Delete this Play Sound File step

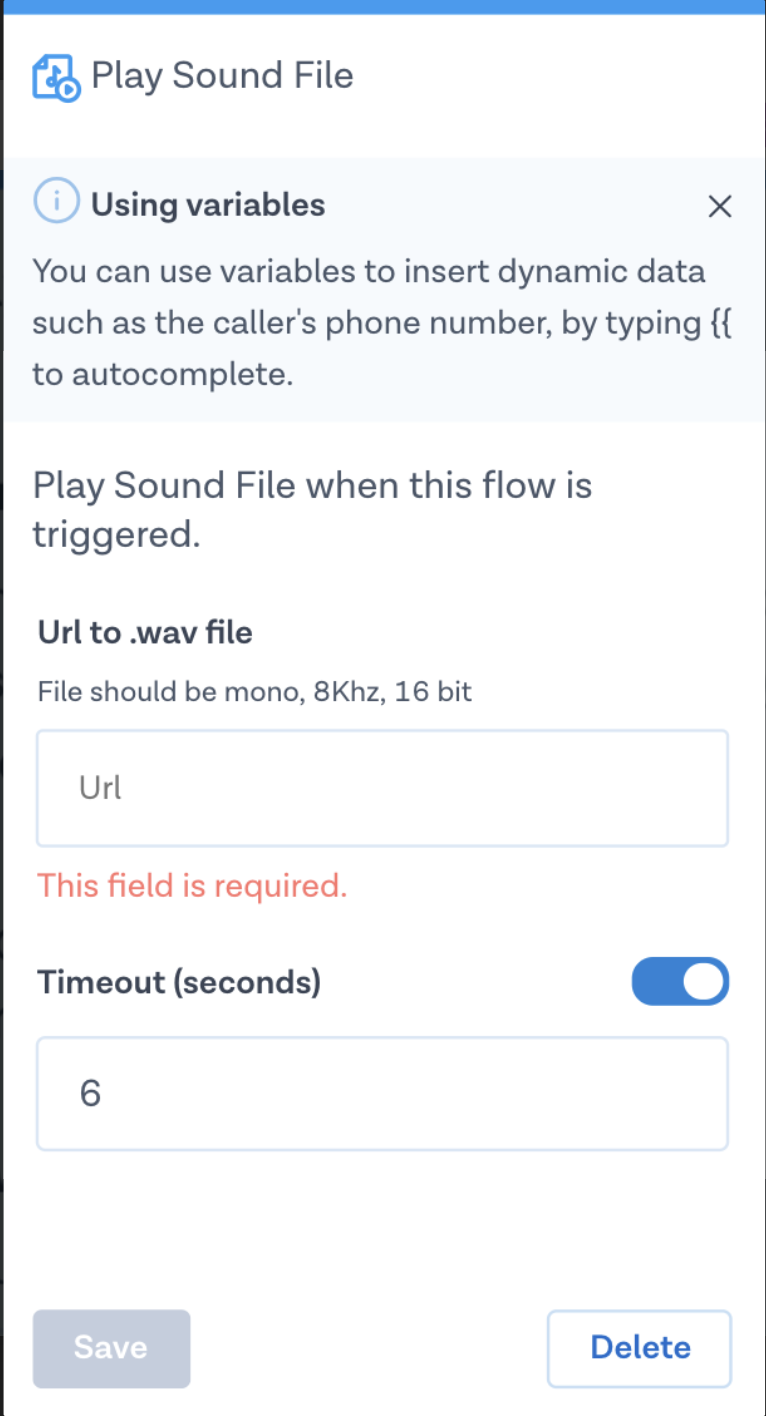point(639,1348)
